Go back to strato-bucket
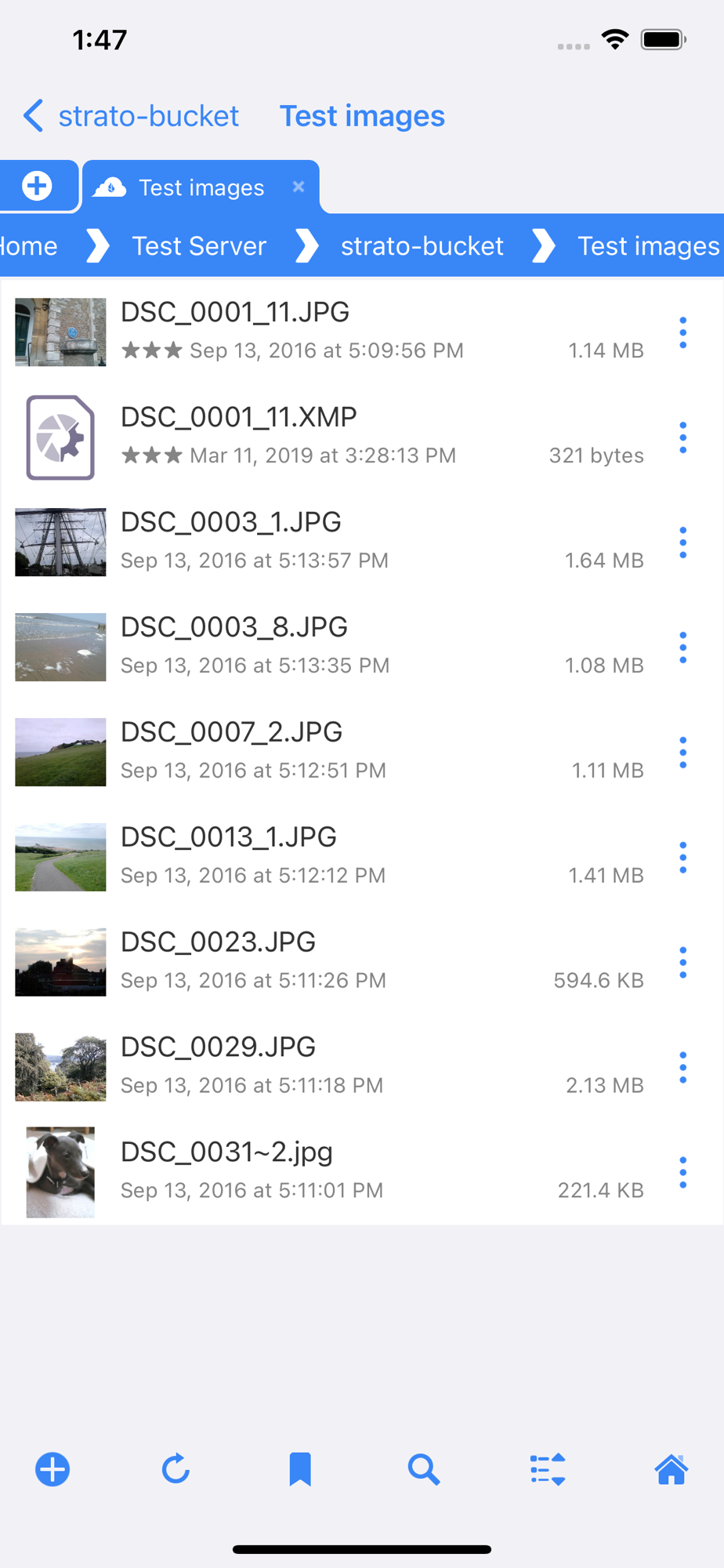 (x=132, y=116)
